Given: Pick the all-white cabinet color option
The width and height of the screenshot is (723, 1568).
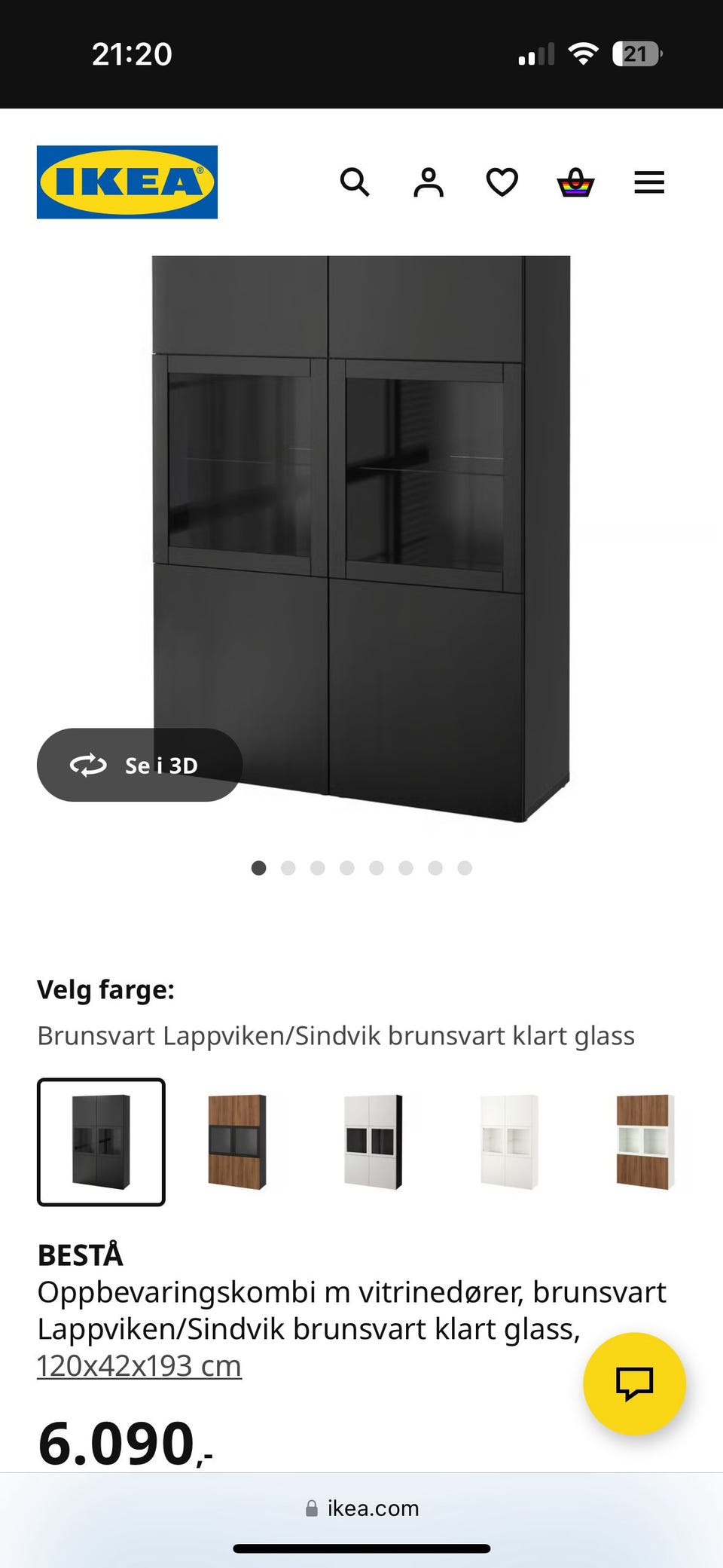Looking at the screenshot, I should pos(509,1142).
